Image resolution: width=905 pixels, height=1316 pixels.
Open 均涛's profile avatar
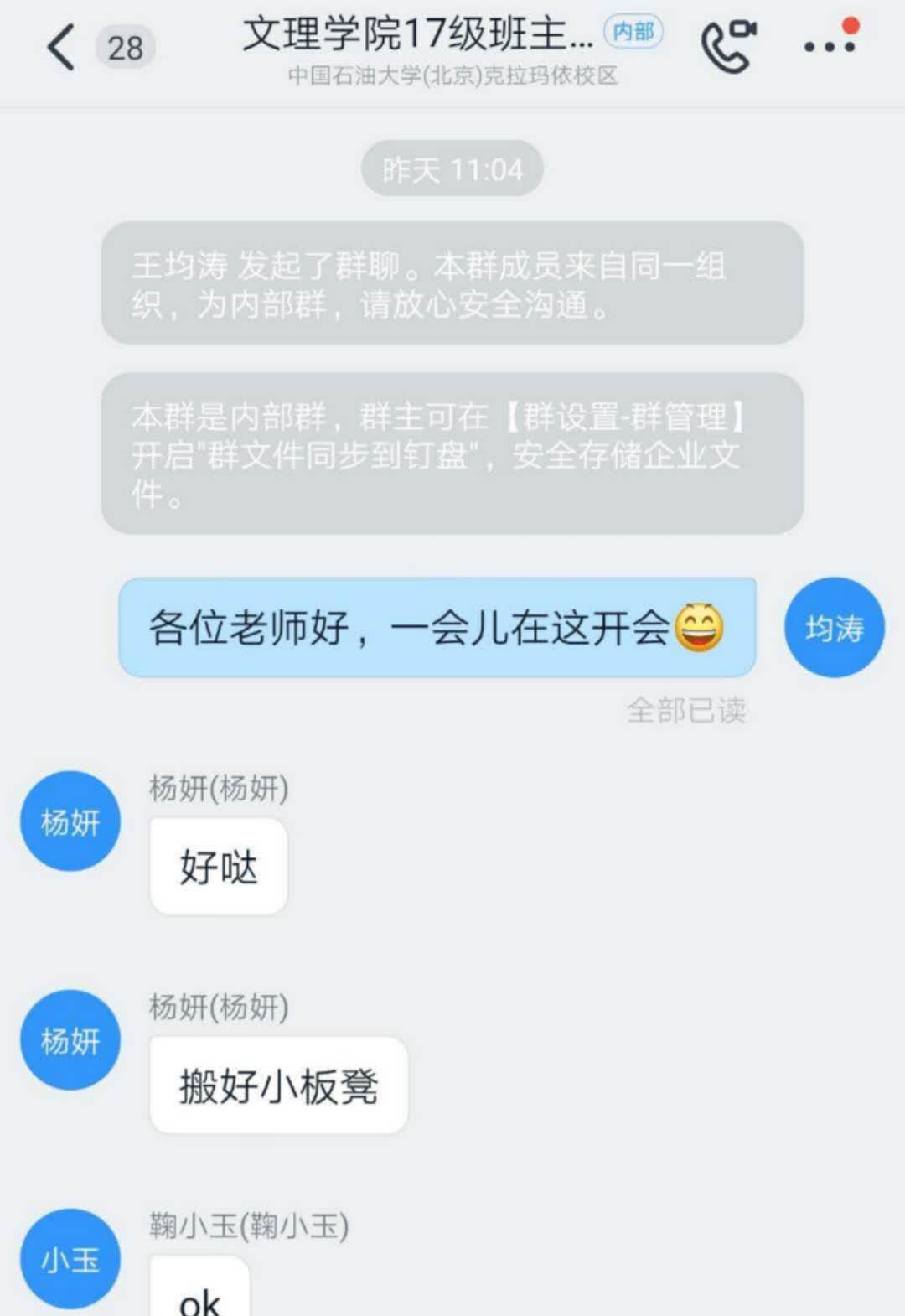(x=834, y=628)
